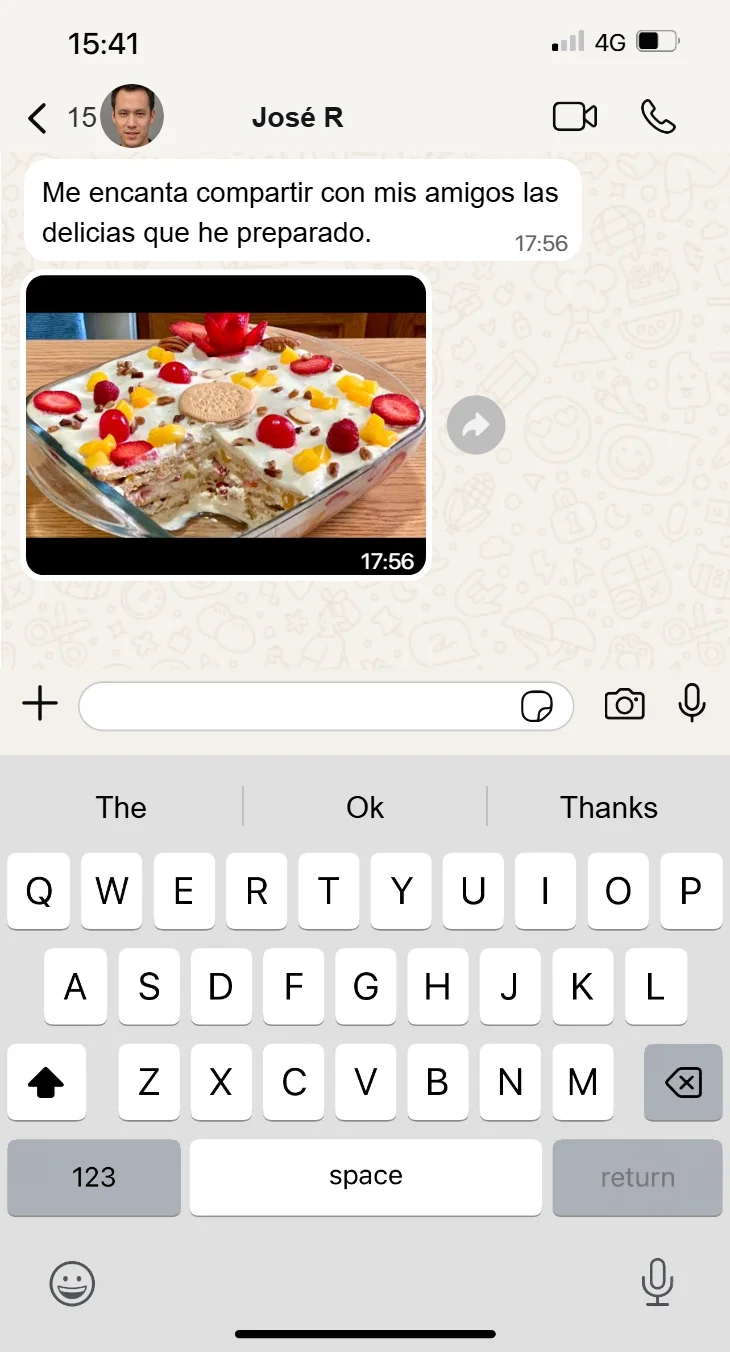The image size is (730, 1352).
Task: Go back to the chat list
Action: click(37, 118)
